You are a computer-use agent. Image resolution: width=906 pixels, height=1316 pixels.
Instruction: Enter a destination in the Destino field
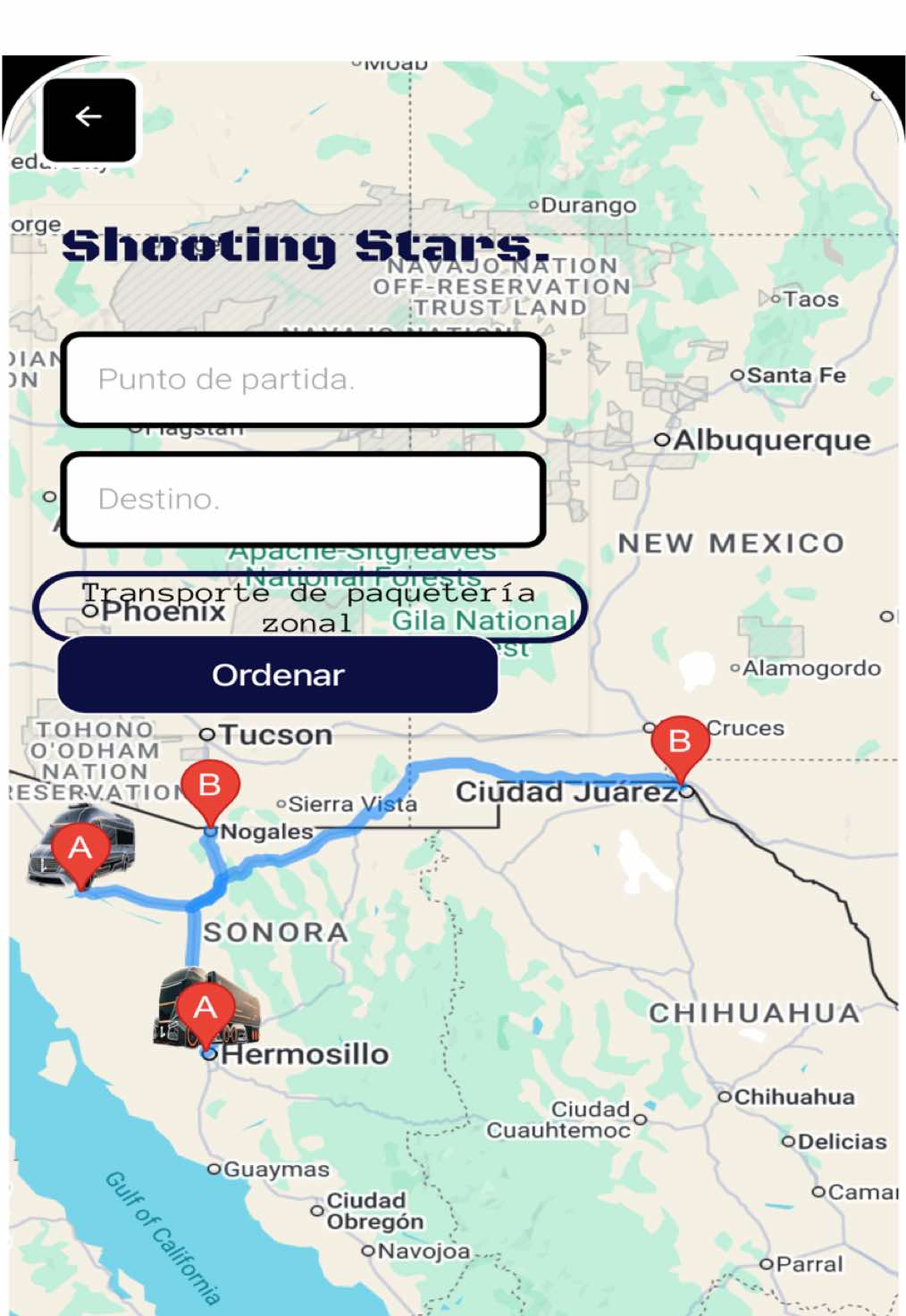(x=303, y=499)
